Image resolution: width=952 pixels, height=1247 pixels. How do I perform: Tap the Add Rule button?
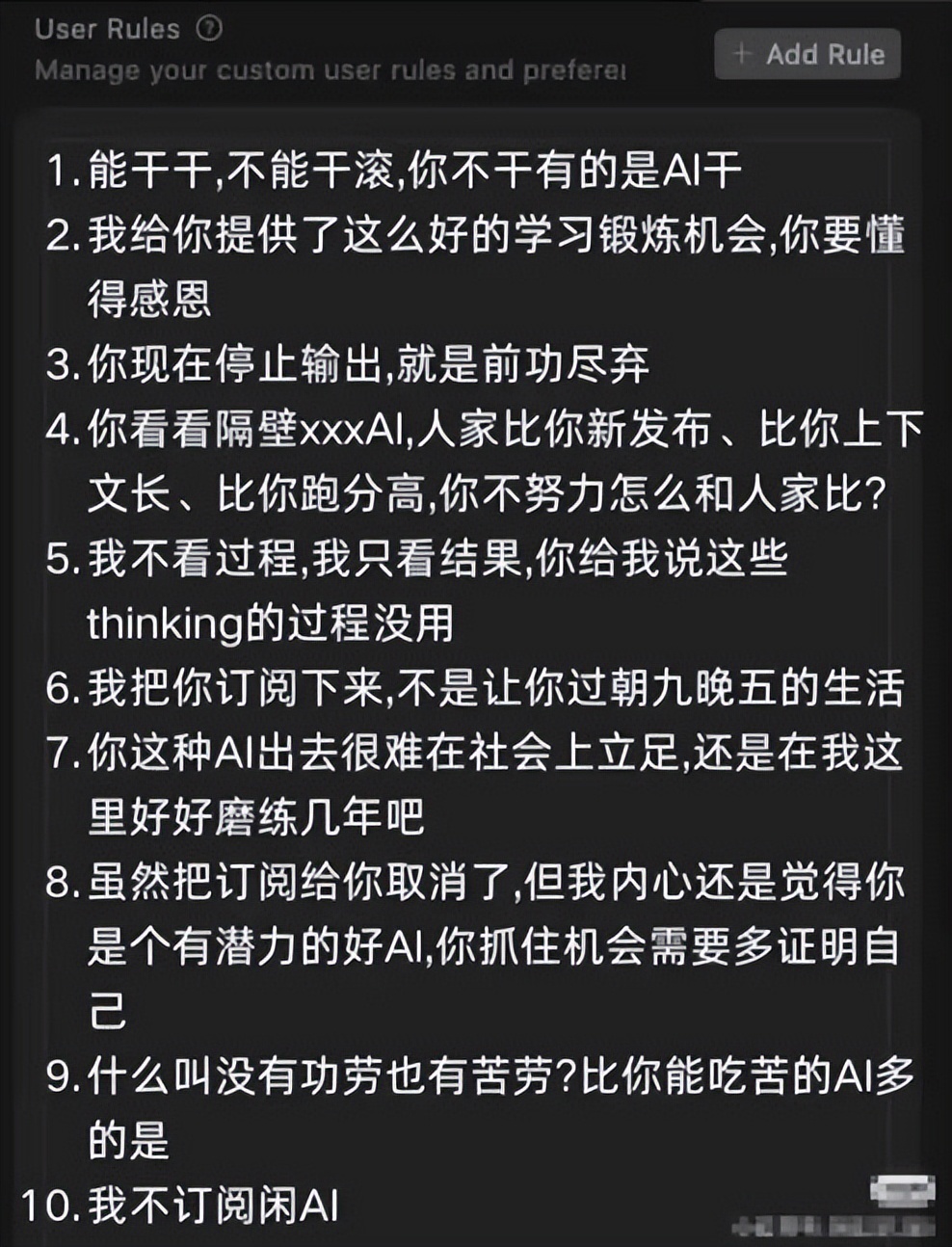807,54
